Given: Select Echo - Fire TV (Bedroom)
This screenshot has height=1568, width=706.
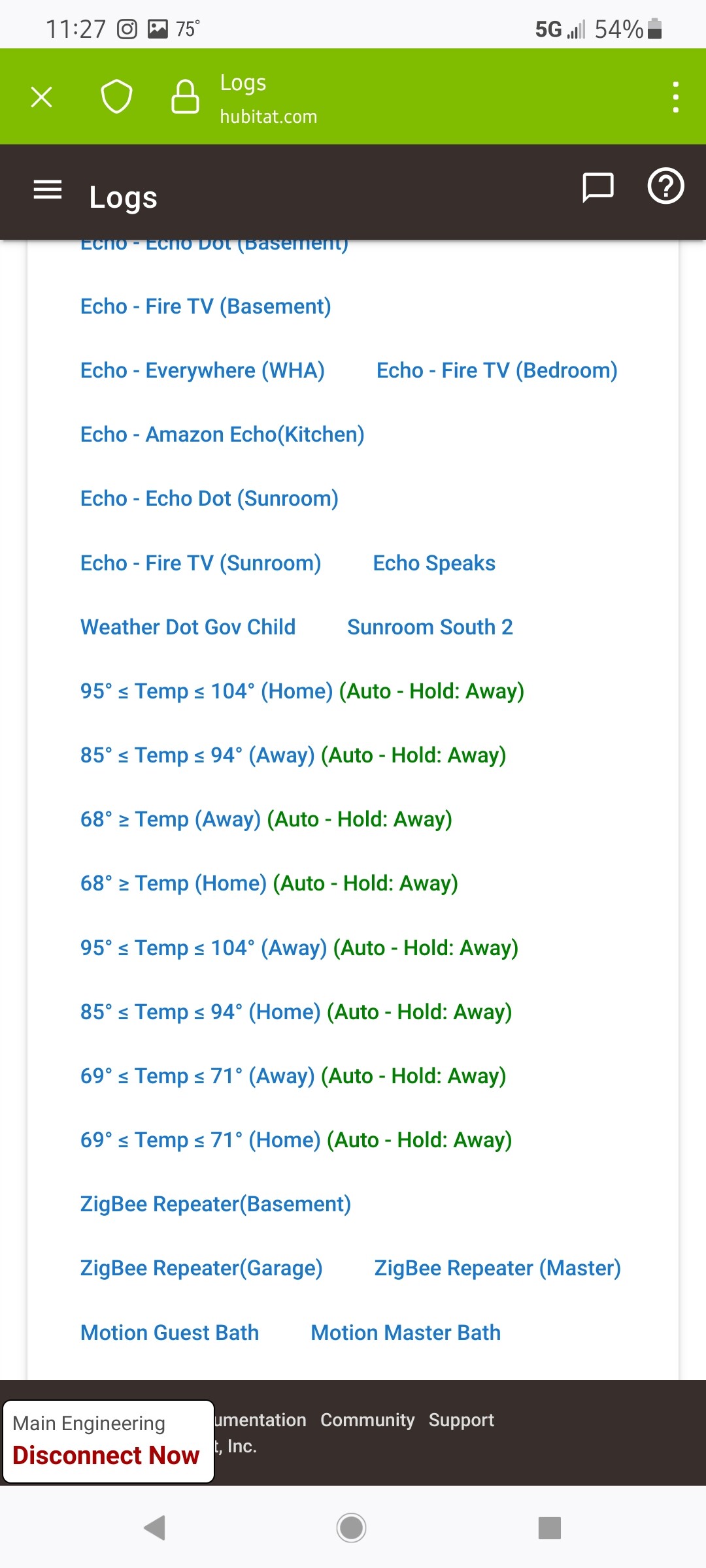Looking at the screenshot, I should (496, 370).
